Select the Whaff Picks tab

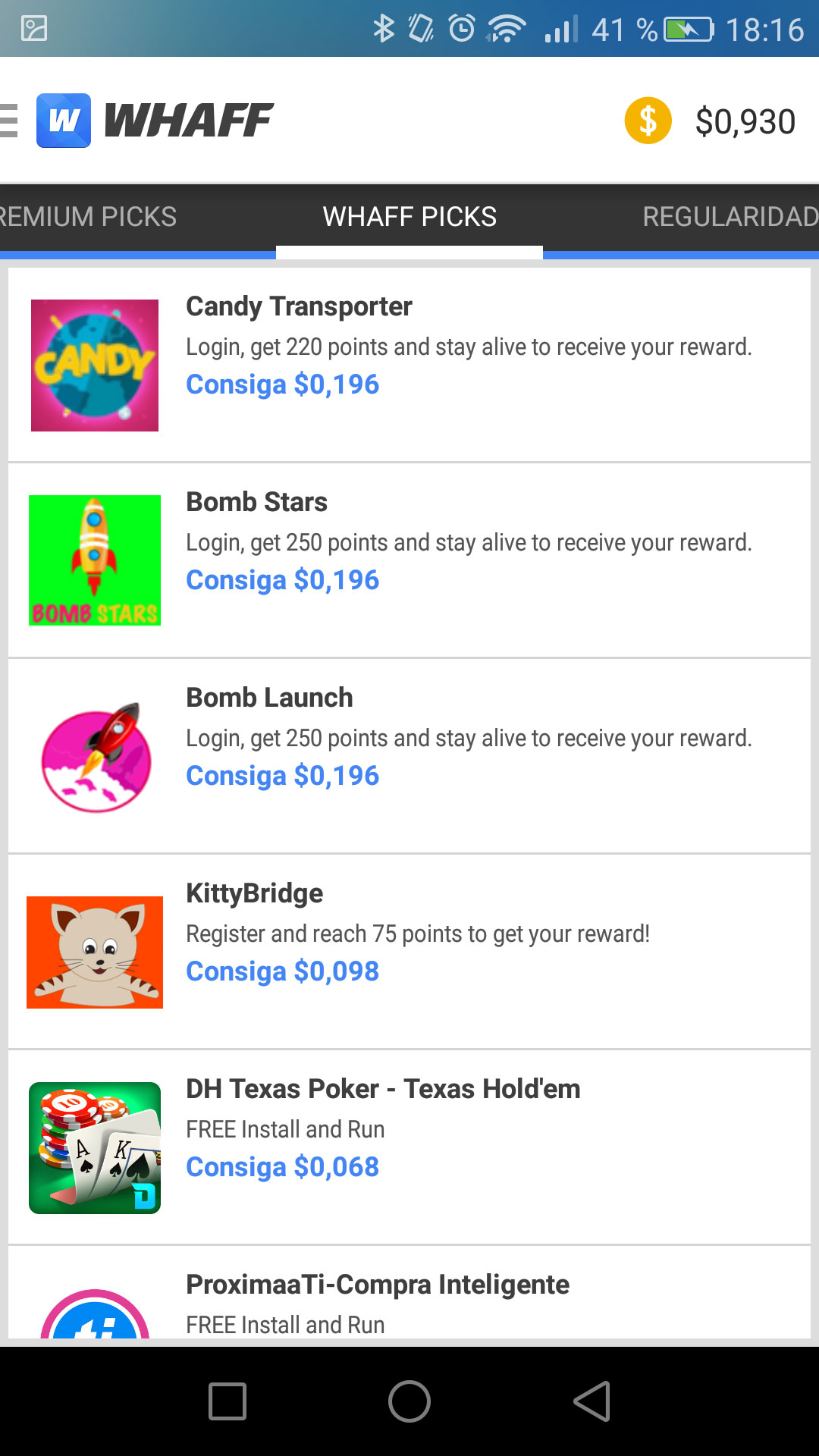[x=409, y=217]
